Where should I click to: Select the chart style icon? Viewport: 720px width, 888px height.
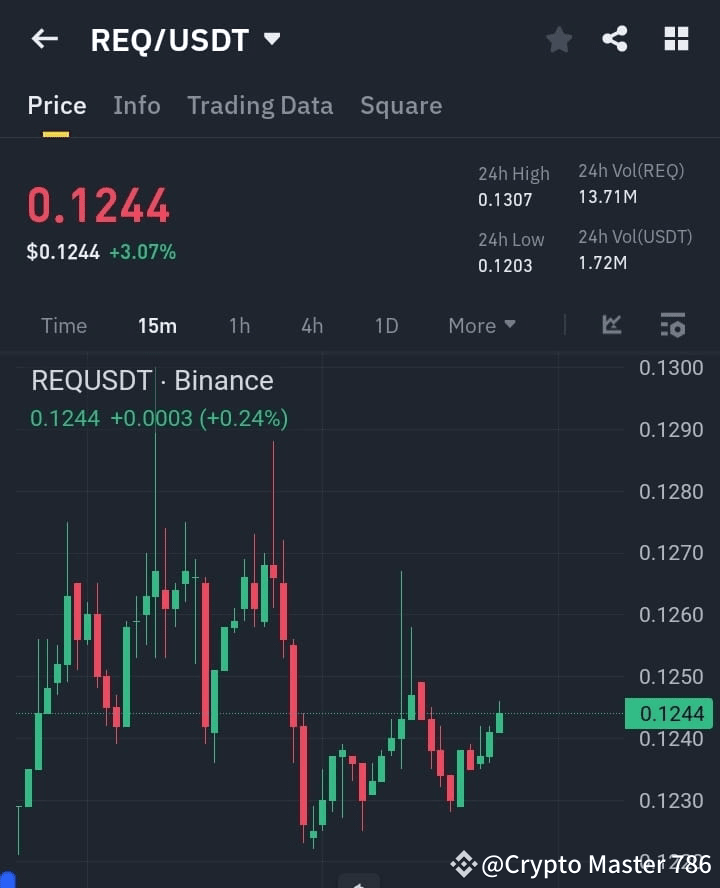[611, 325]
